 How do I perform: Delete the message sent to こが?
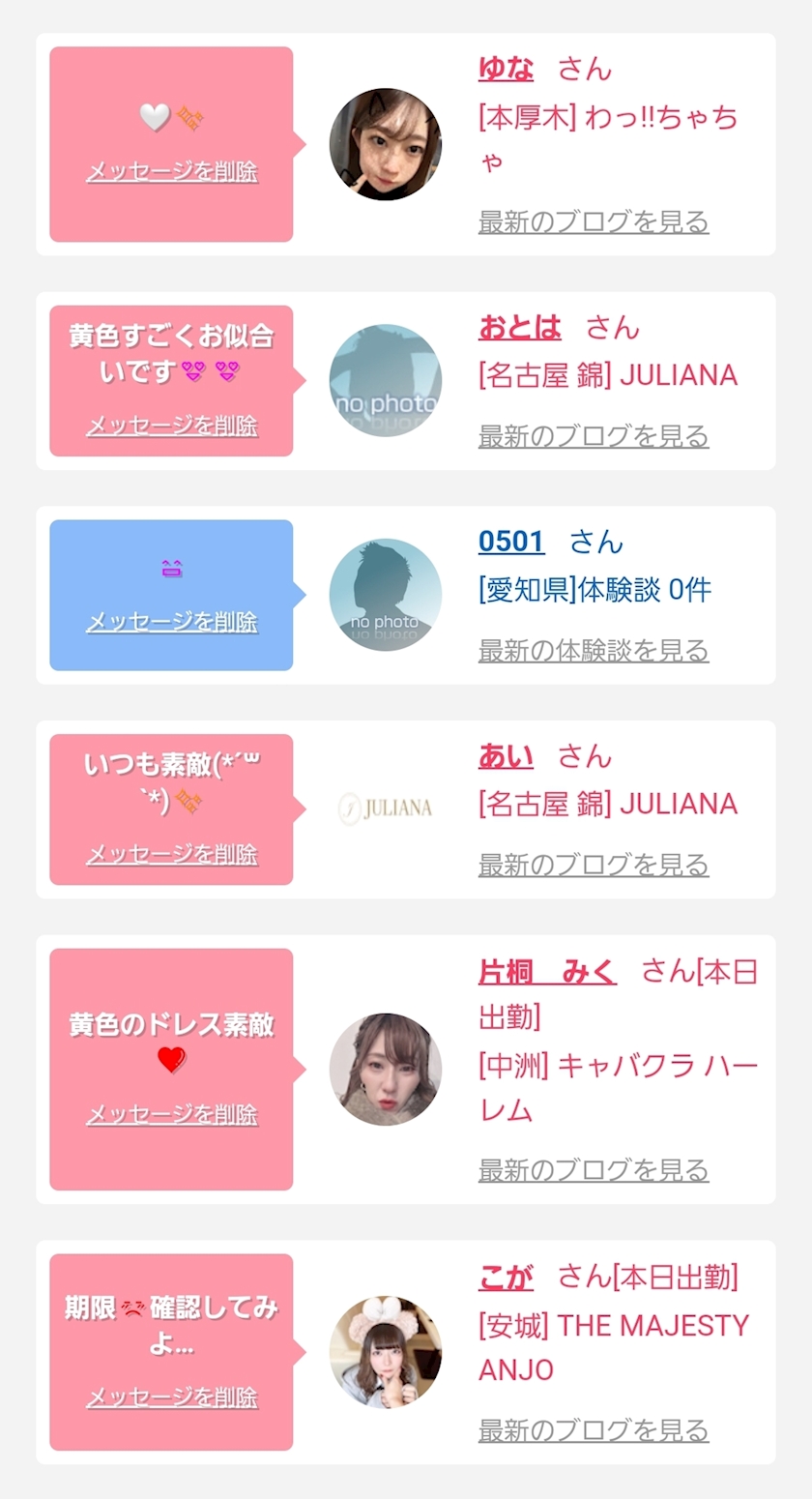click(172, 1397)
